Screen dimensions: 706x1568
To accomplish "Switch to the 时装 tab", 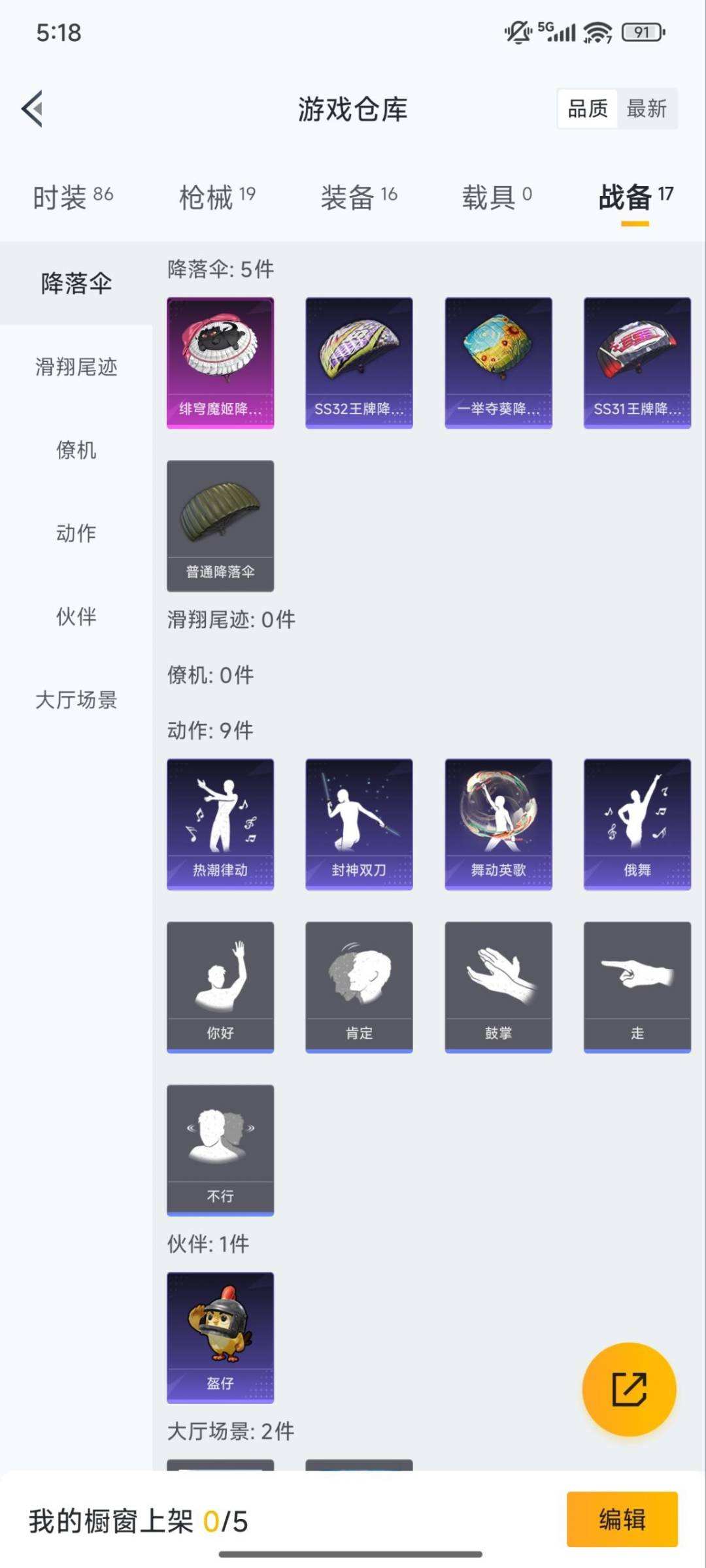I will pyautogui.click(x=73, y=197).
